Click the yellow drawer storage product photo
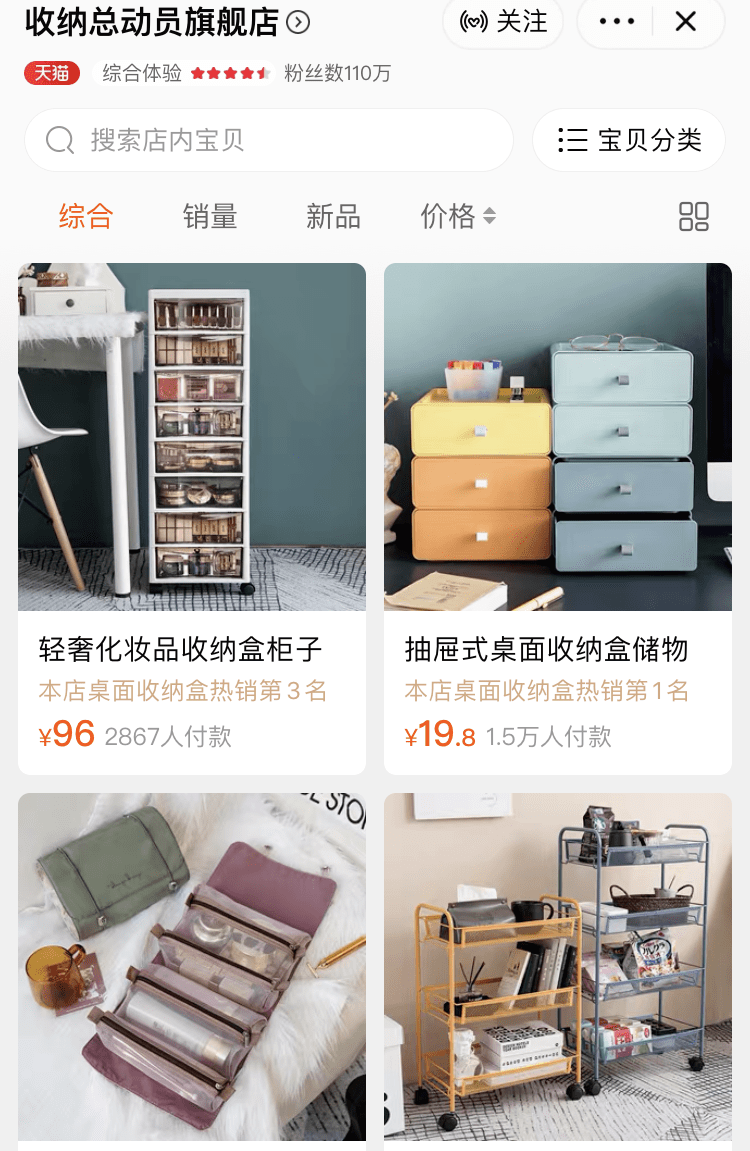The height and width of the screenshot is (1151, 750). [557, 435]
